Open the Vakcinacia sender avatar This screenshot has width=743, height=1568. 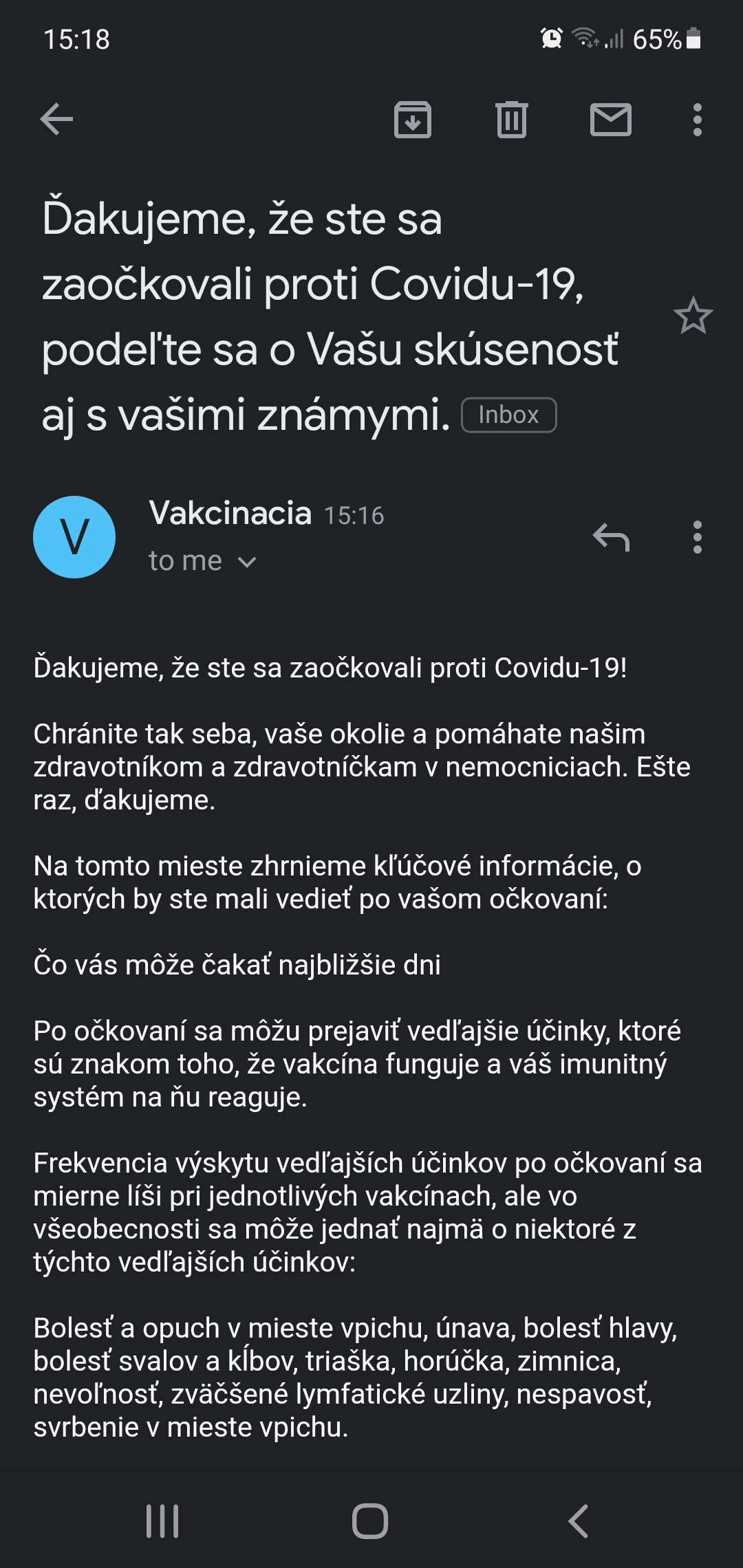(x=74, y=537)
